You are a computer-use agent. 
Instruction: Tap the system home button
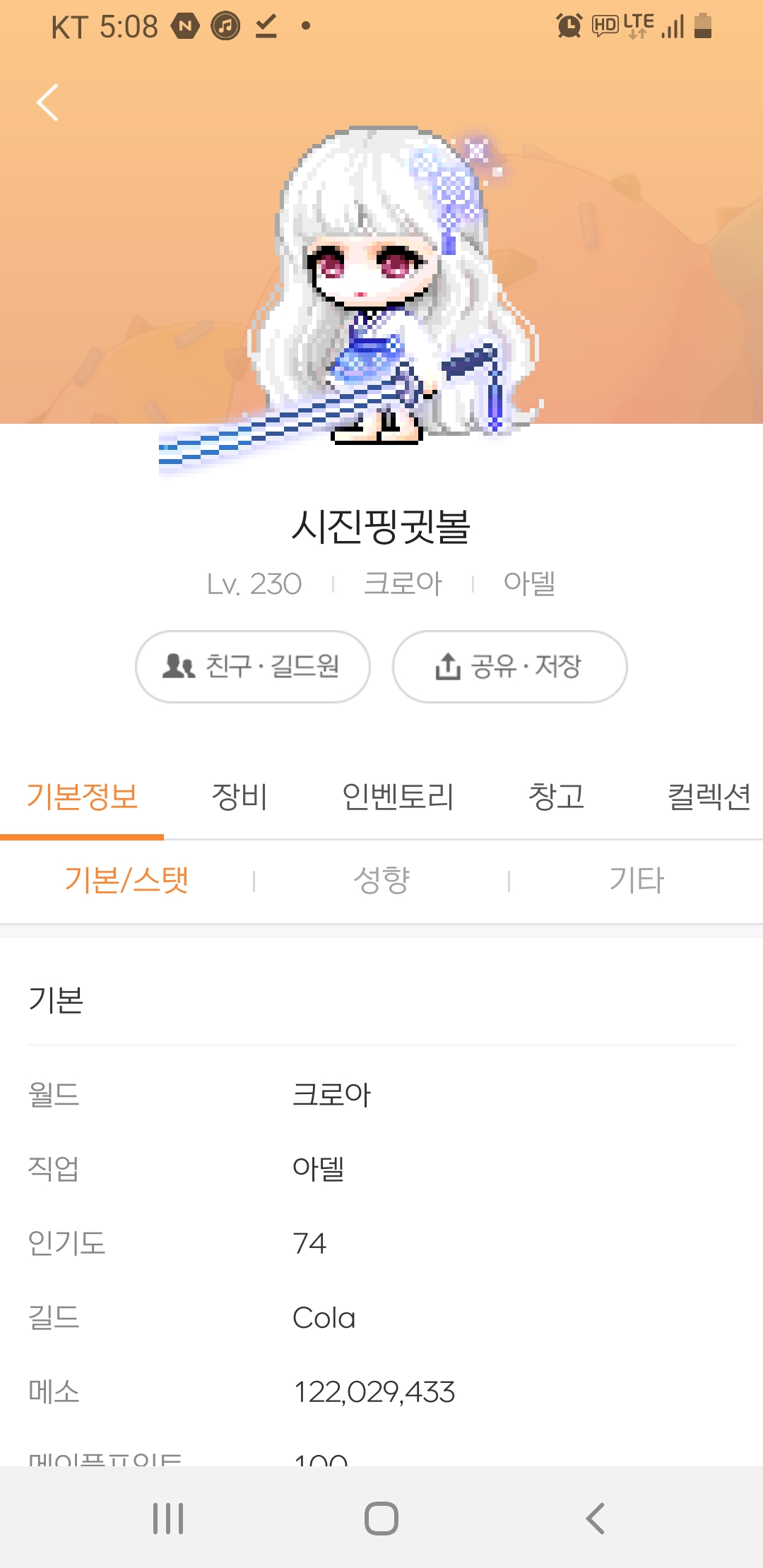click(381, 1518)
